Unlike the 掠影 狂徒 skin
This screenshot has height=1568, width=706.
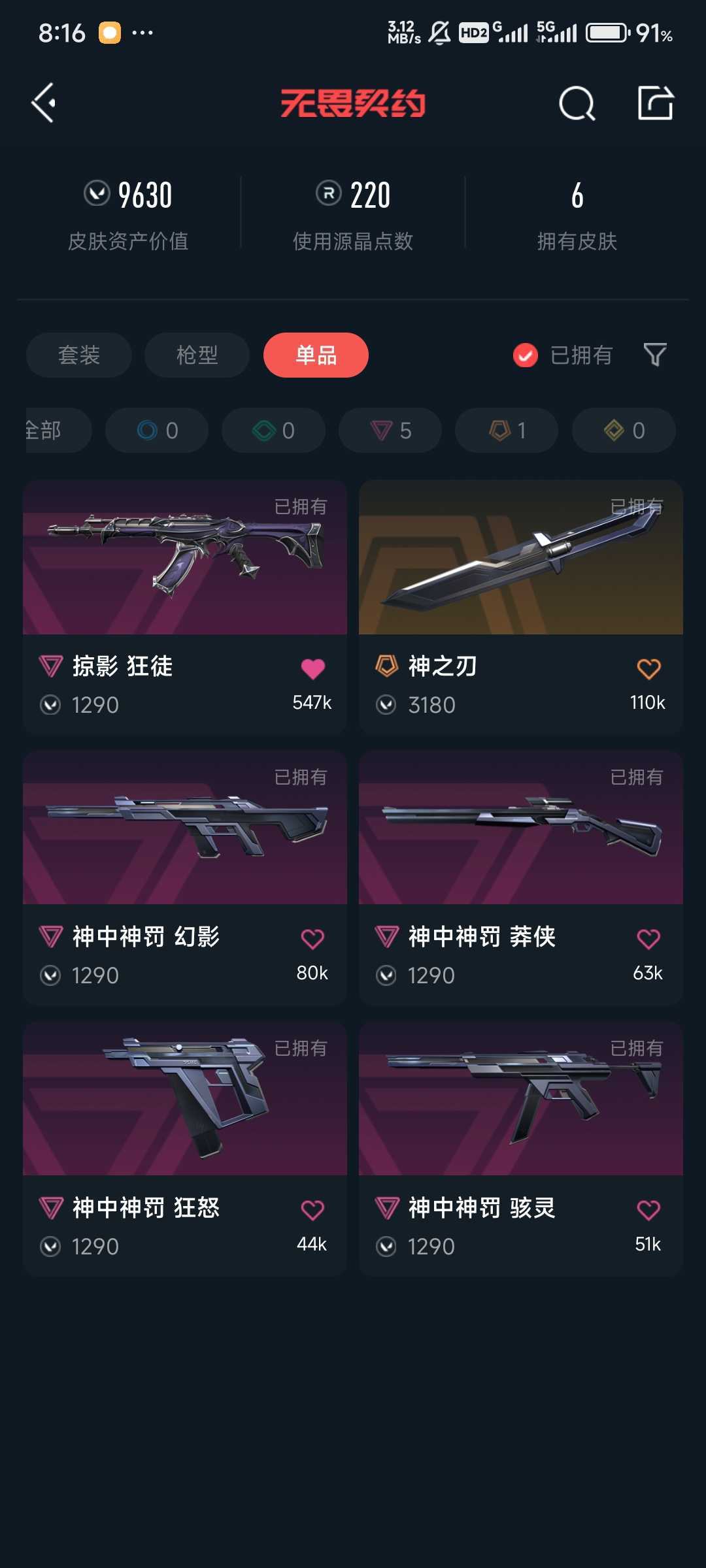coord(312,668)
